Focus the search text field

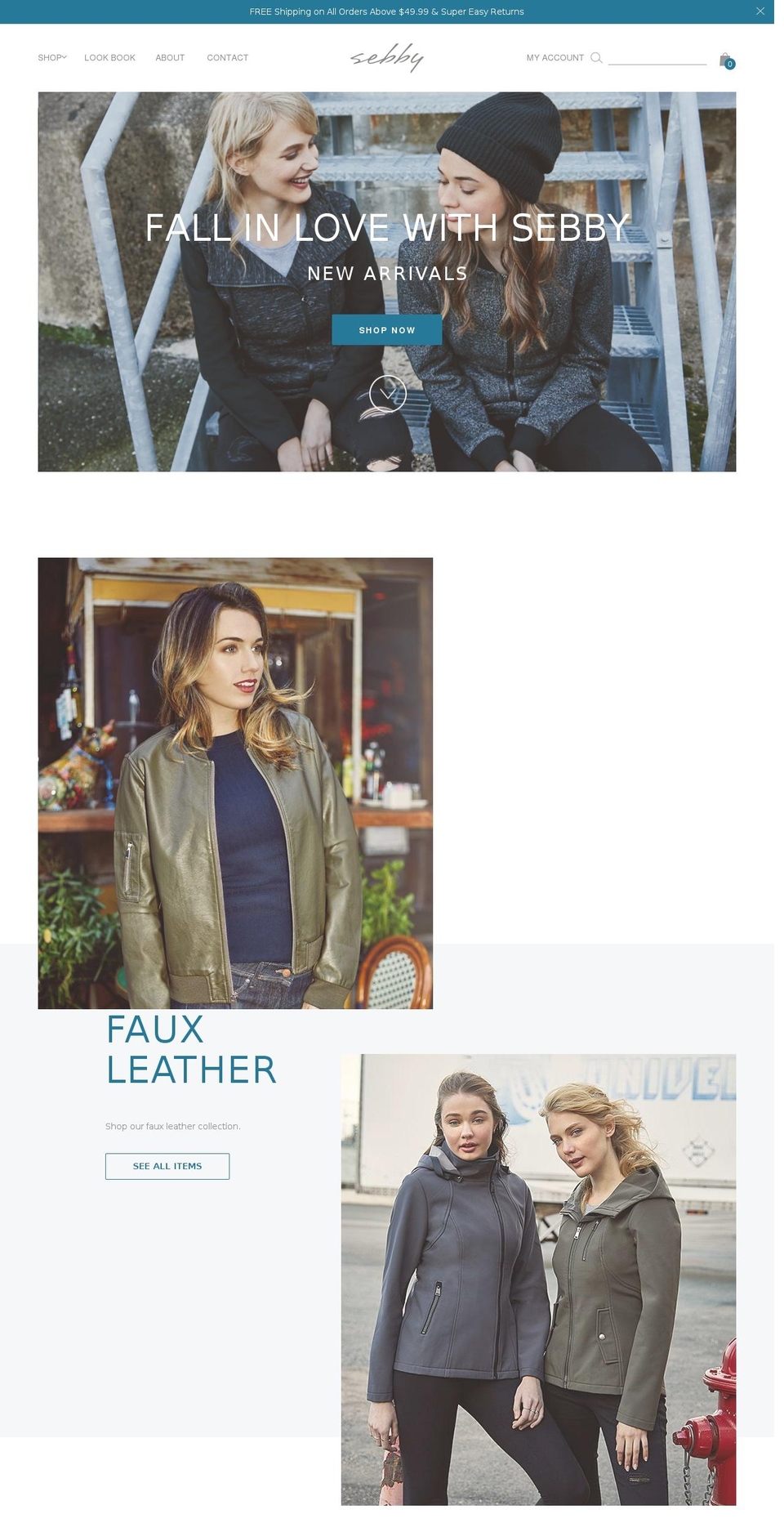coord(657,57)
